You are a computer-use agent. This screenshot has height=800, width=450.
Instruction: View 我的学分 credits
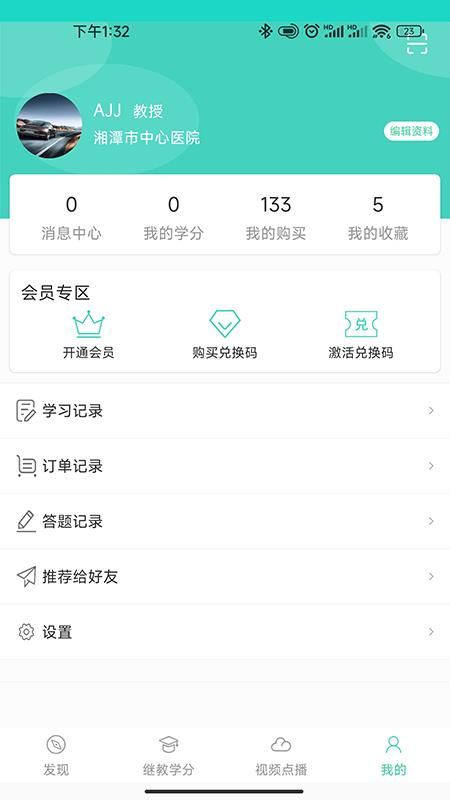[173, 218]
